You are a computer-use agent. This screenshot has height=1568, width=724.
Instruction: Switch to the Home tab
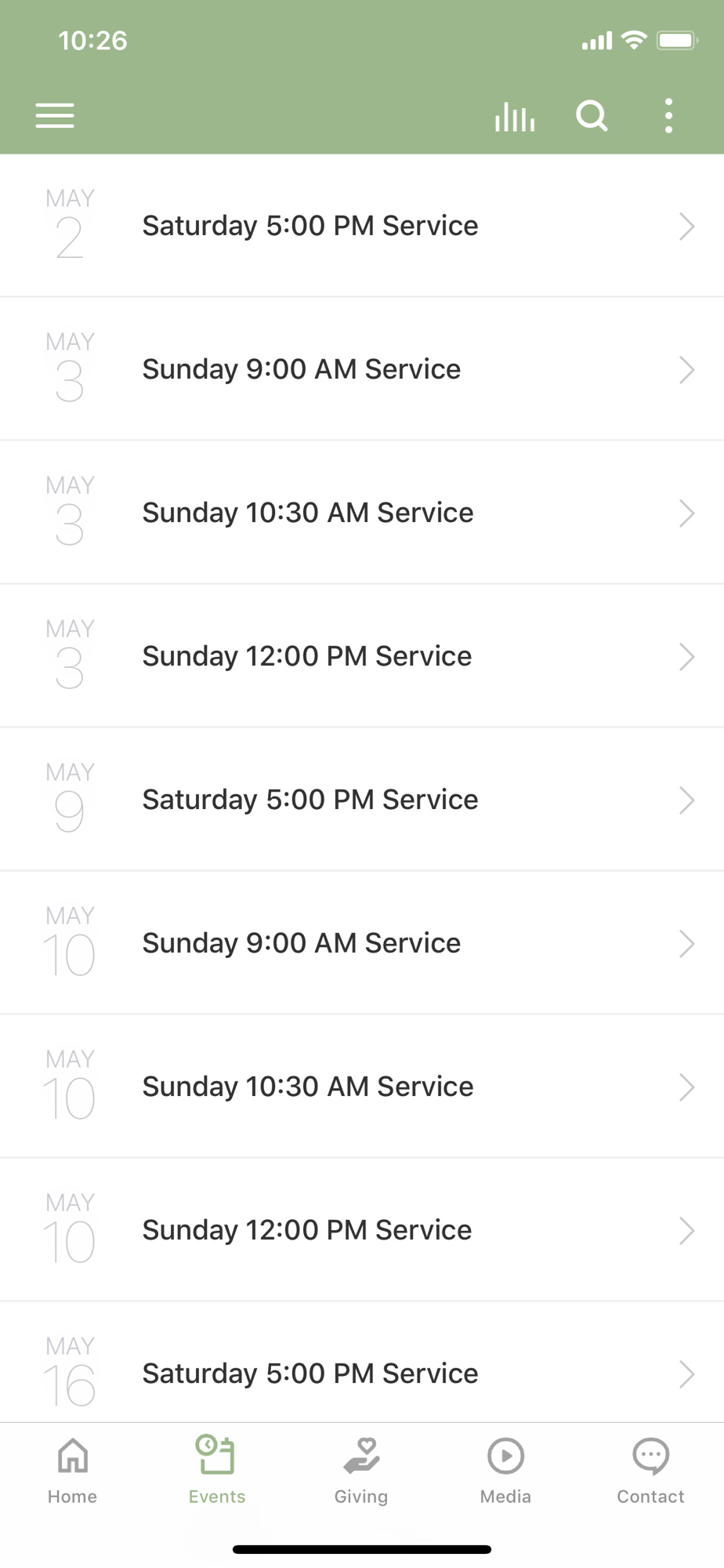tap(72, 1471)
